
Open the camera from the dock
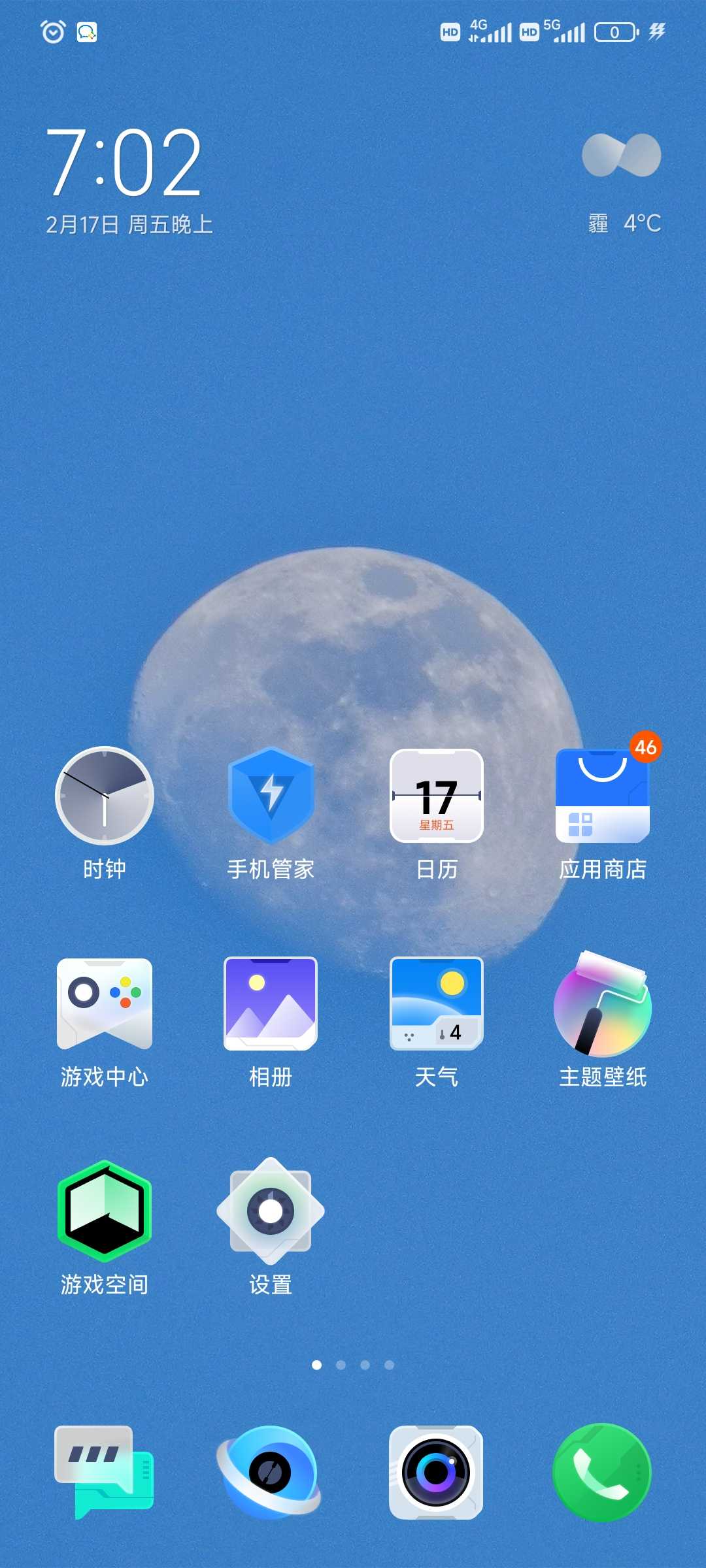coord(436,1473)
